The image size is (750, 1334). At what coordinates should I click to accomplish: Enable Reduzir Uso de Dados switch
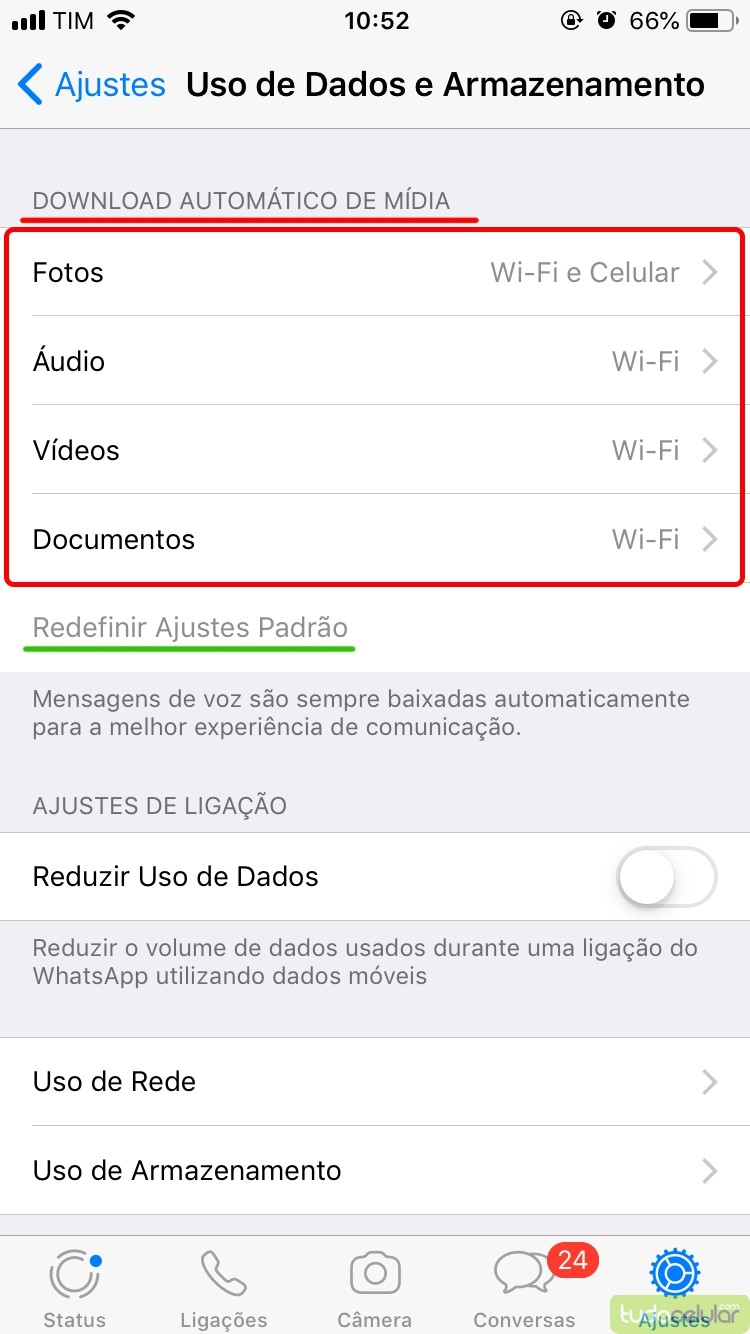click(667, 877)
